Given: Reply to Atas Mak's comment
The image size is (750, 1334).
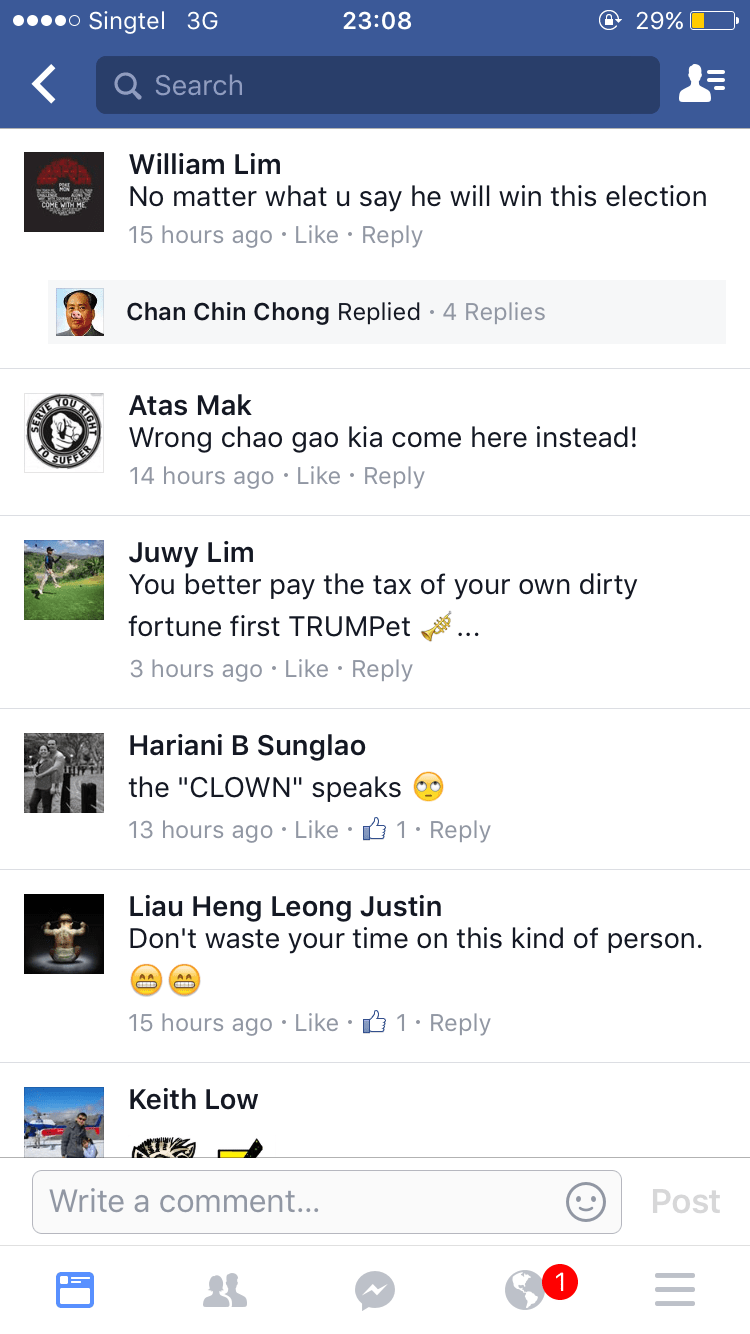Looking at the screenshot, I should (394, 476).
